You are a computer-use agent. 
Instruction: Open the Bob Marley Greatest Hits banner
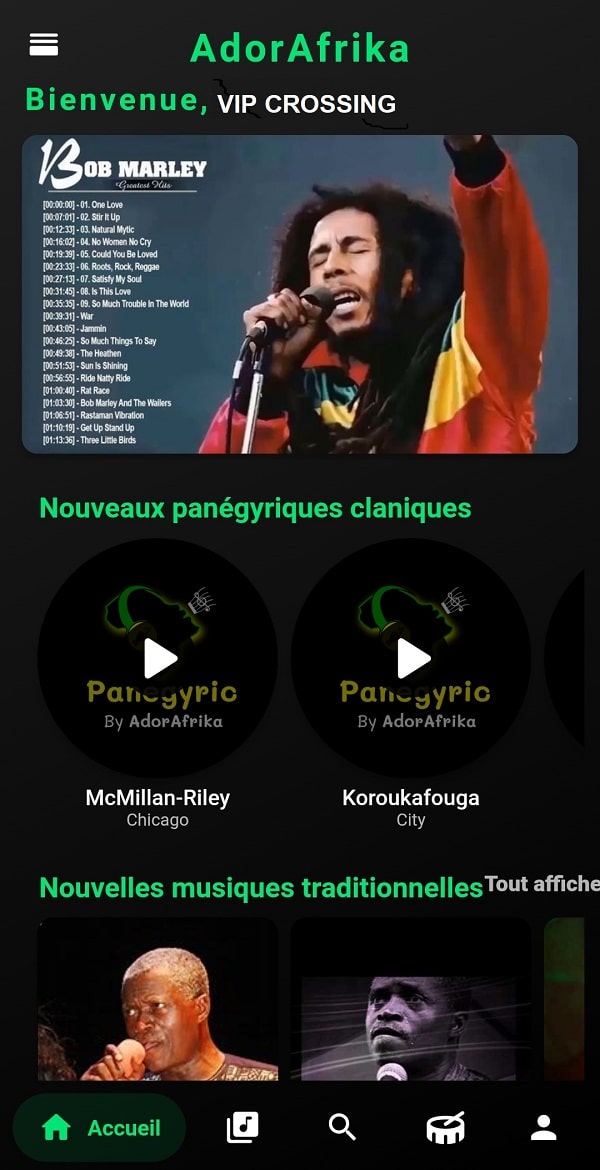(300, 294)
